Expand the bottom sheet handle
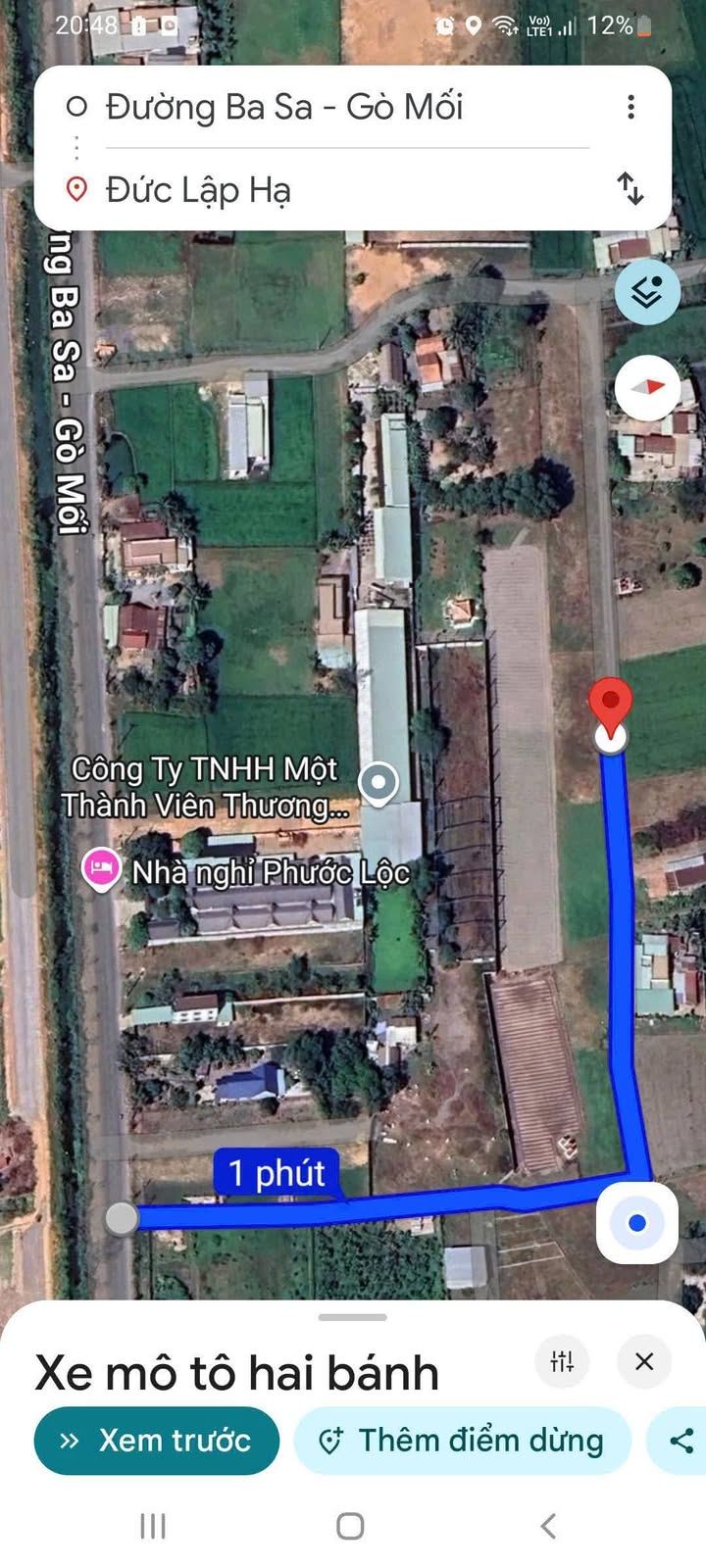The width and height of the screenshot is (706, 1568). [x=353, y=1317]
